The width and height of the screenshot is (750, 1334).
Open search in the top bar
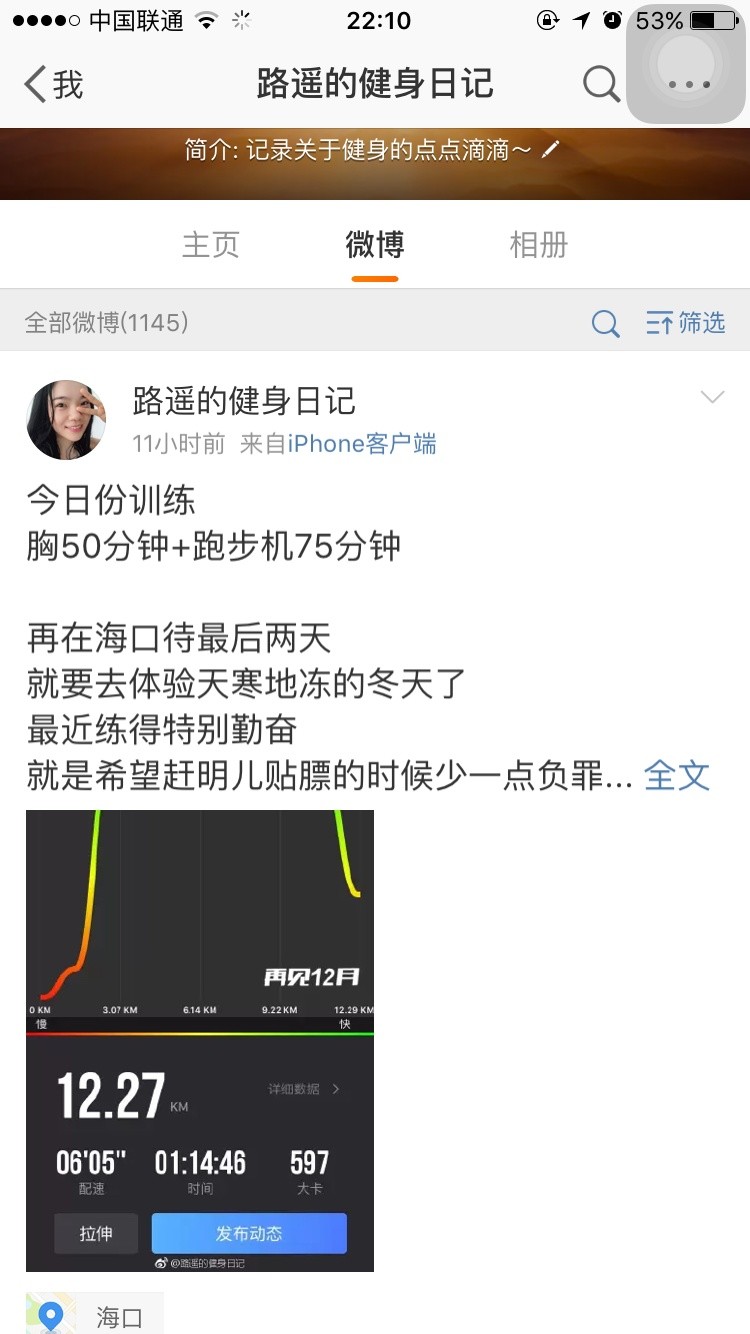(601, 84)
